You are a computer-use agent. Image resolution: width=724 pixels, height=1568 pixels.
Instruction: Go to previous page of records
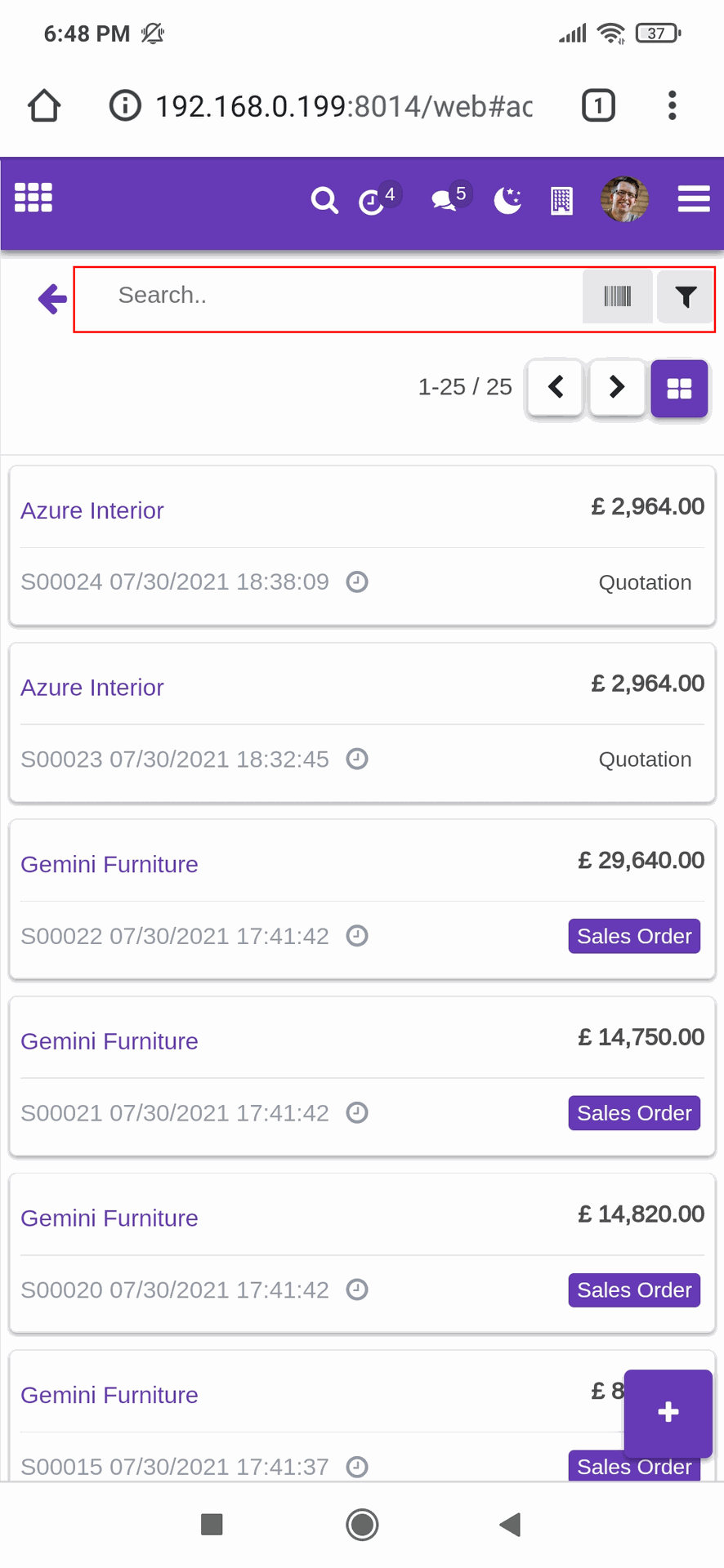pos(556,387)
